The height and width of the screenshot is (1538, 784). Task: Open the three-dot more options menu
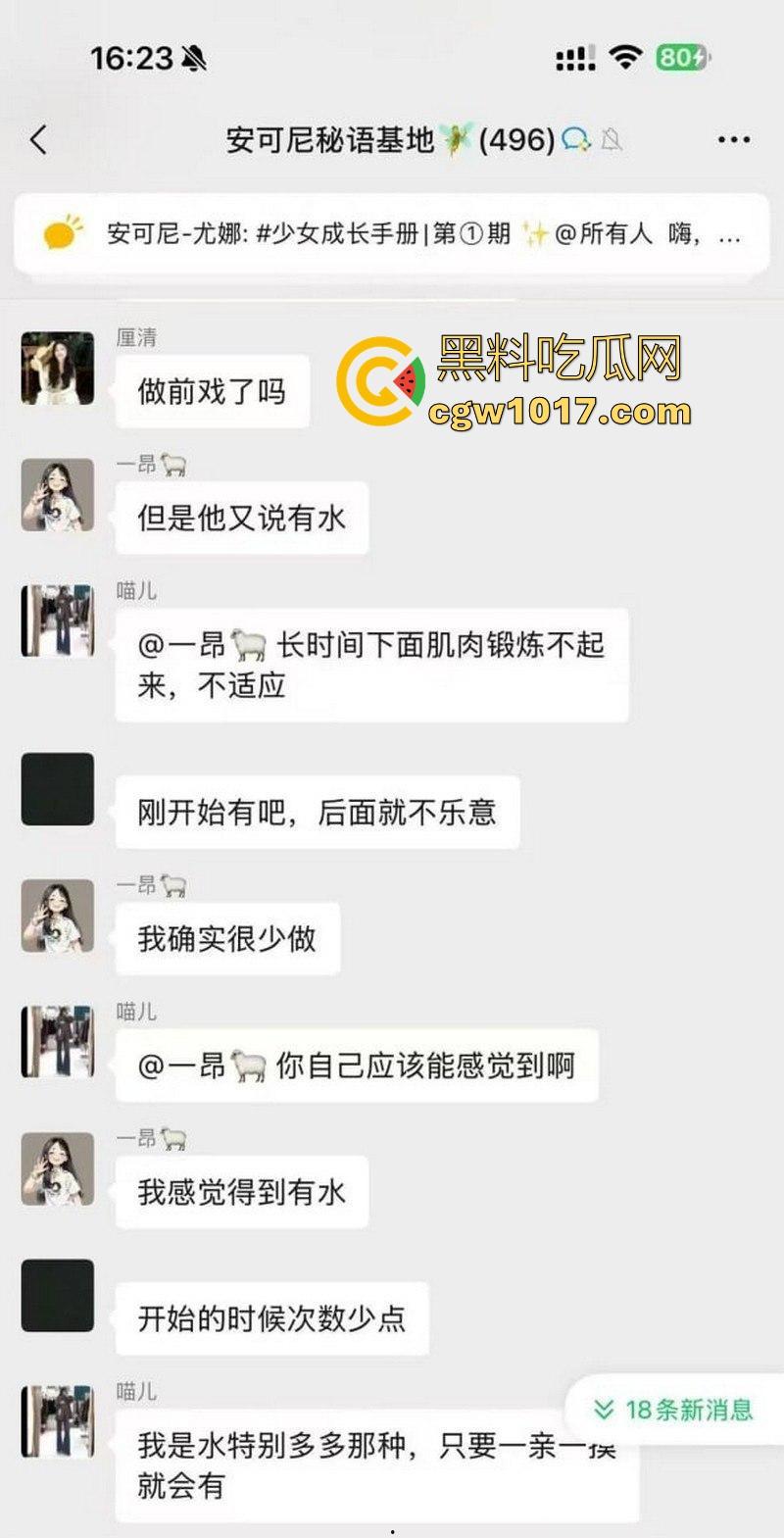pyautogui.click(x=733, y=139)
